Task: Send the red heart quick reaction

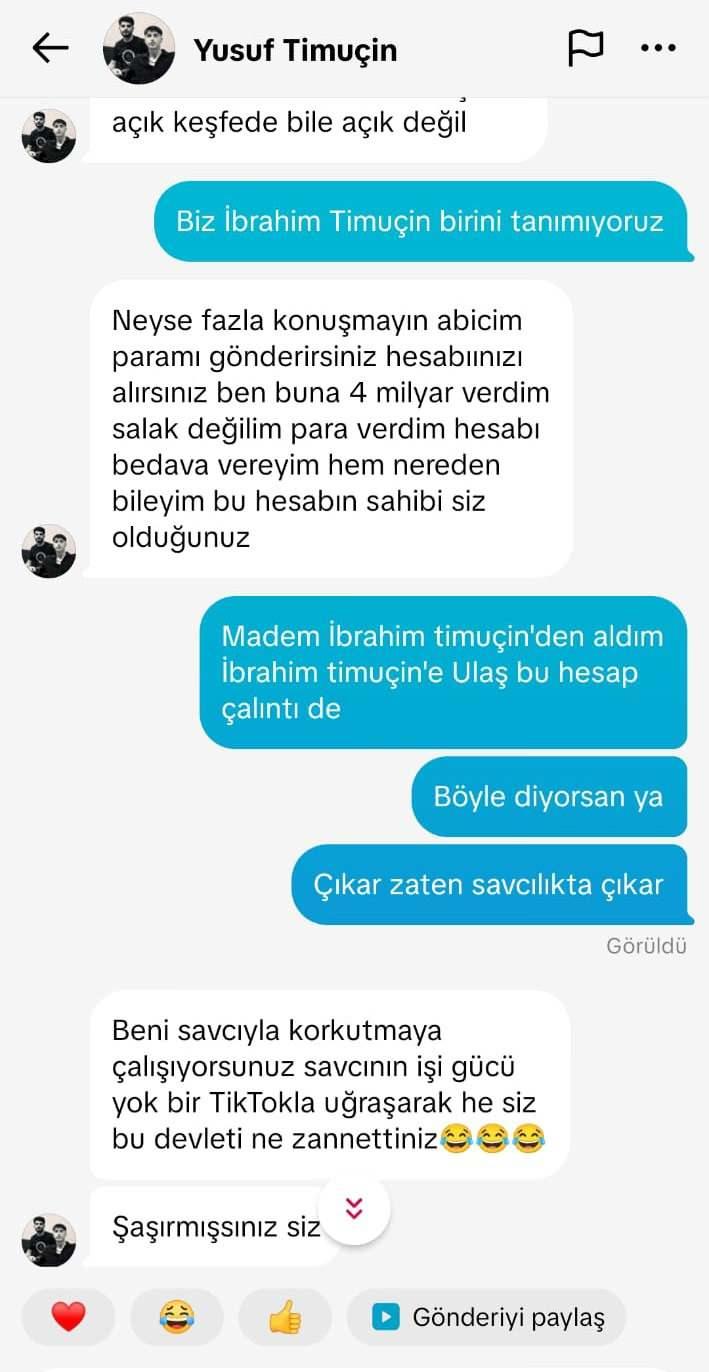Action: click(x=68, y=1317)
